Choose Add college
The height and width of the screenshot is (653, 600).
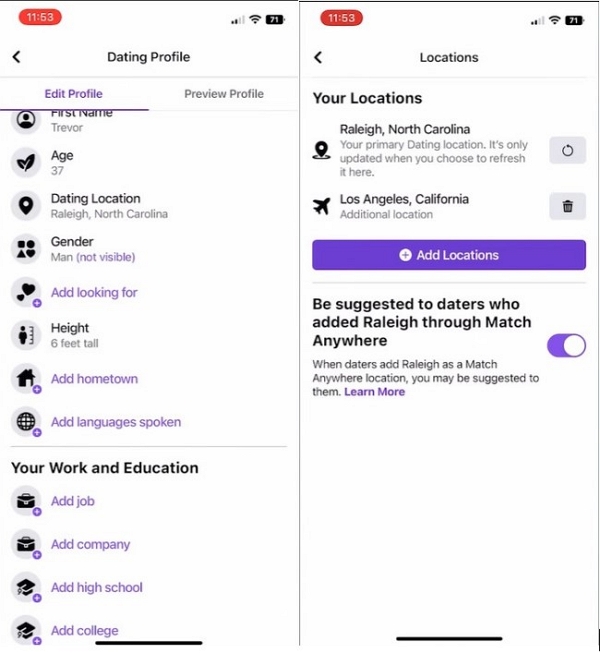[84, 630]
